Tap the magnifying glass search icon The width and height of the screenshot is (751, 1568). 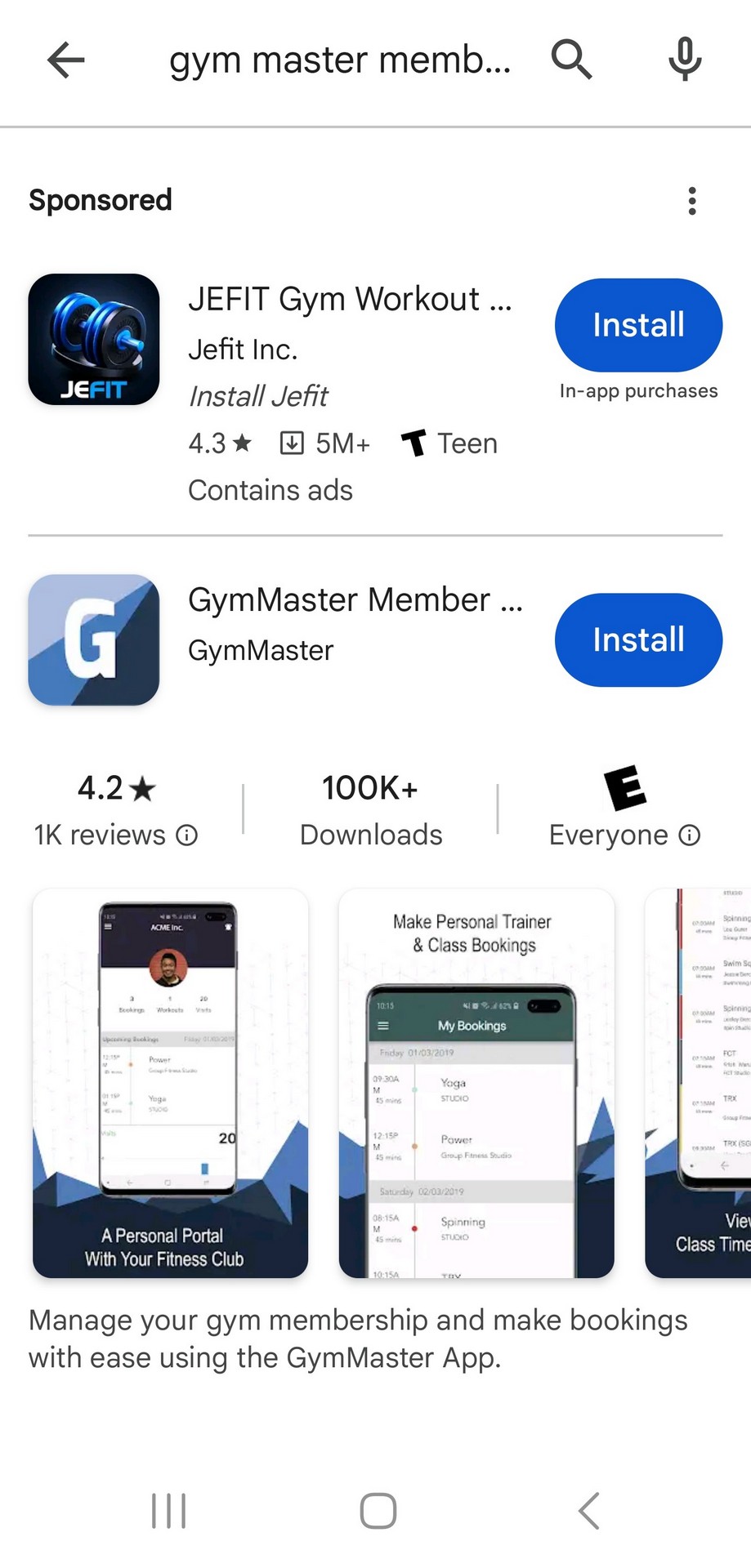[x=570, y=60]
